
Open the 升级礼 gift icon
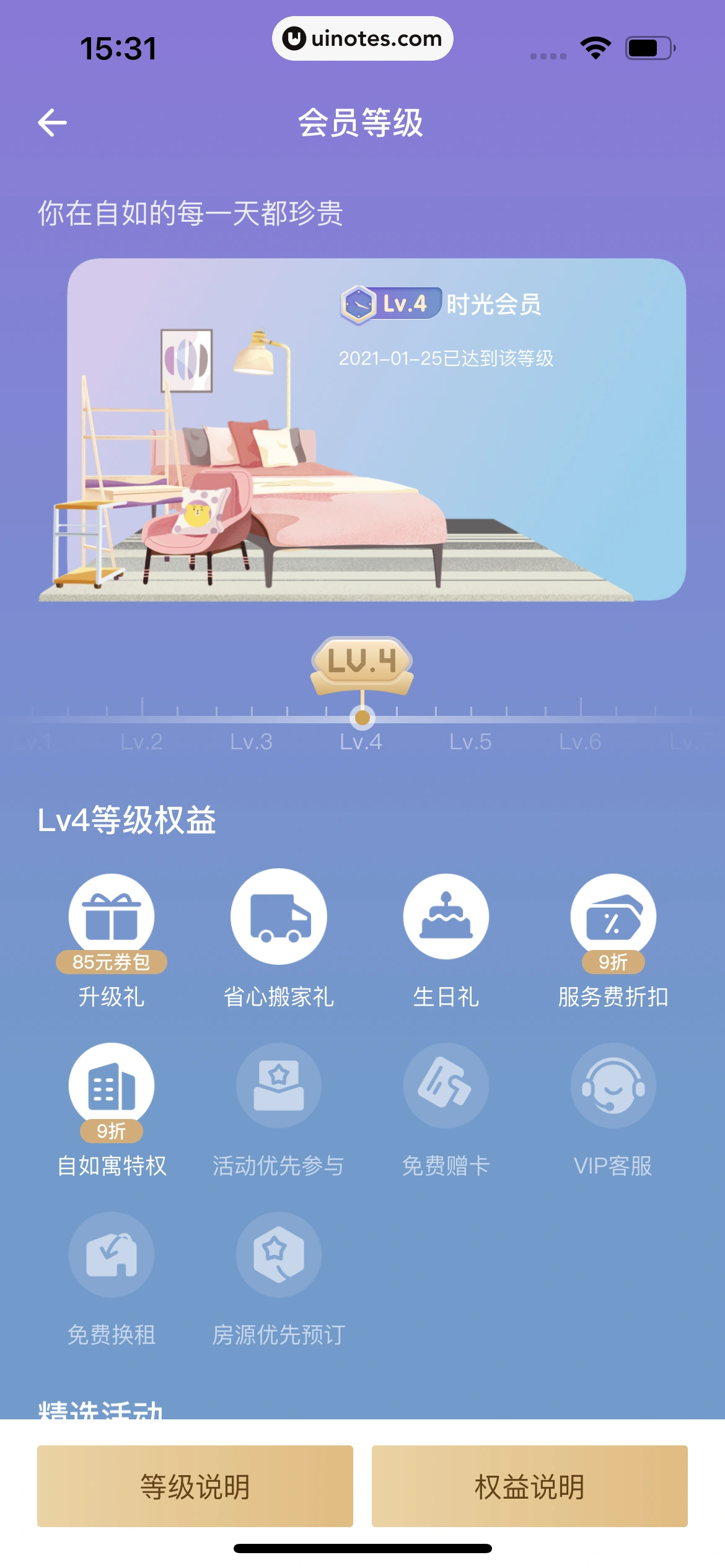(111, 923)
